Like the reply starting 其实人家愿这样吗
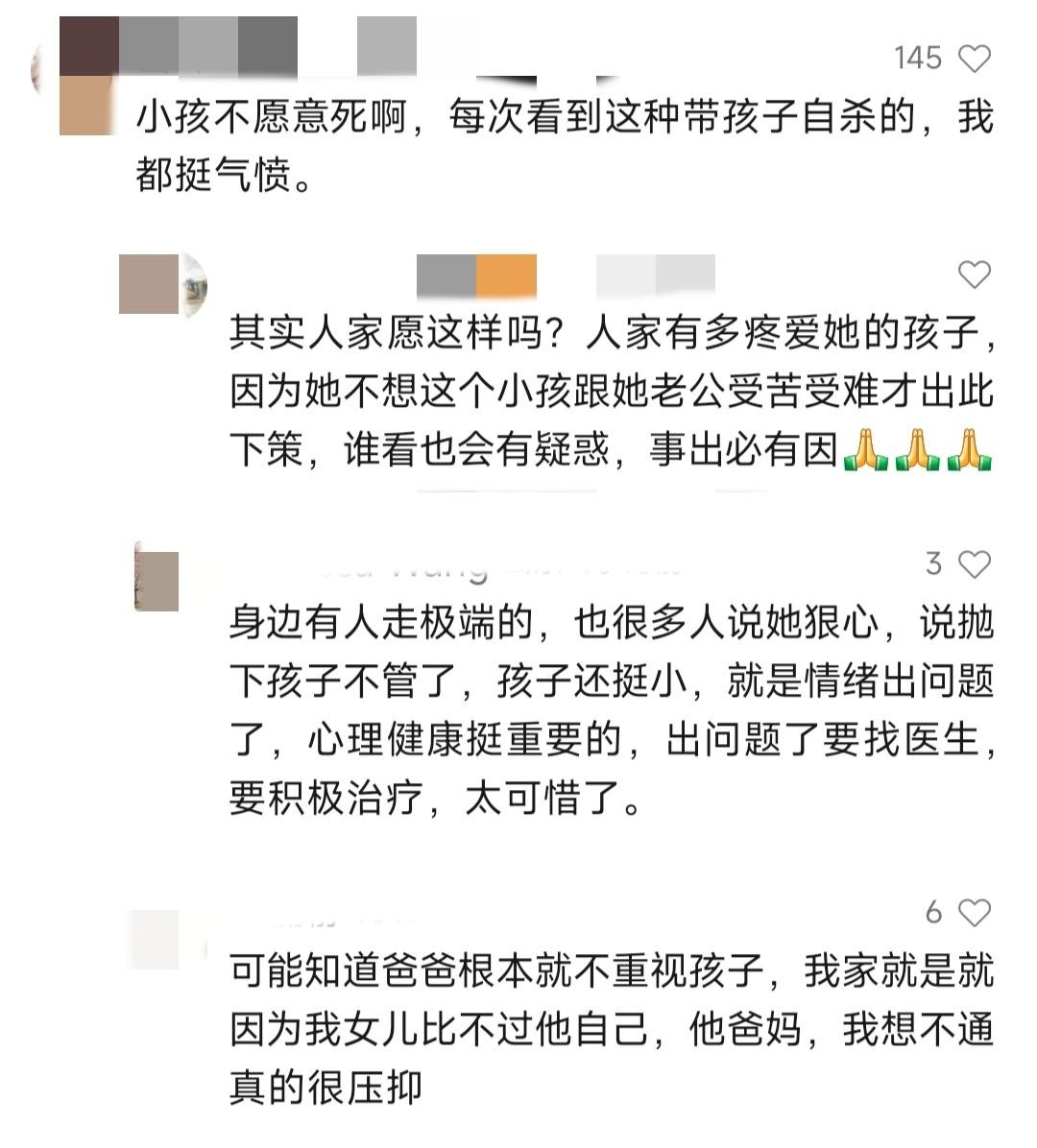 975,275
